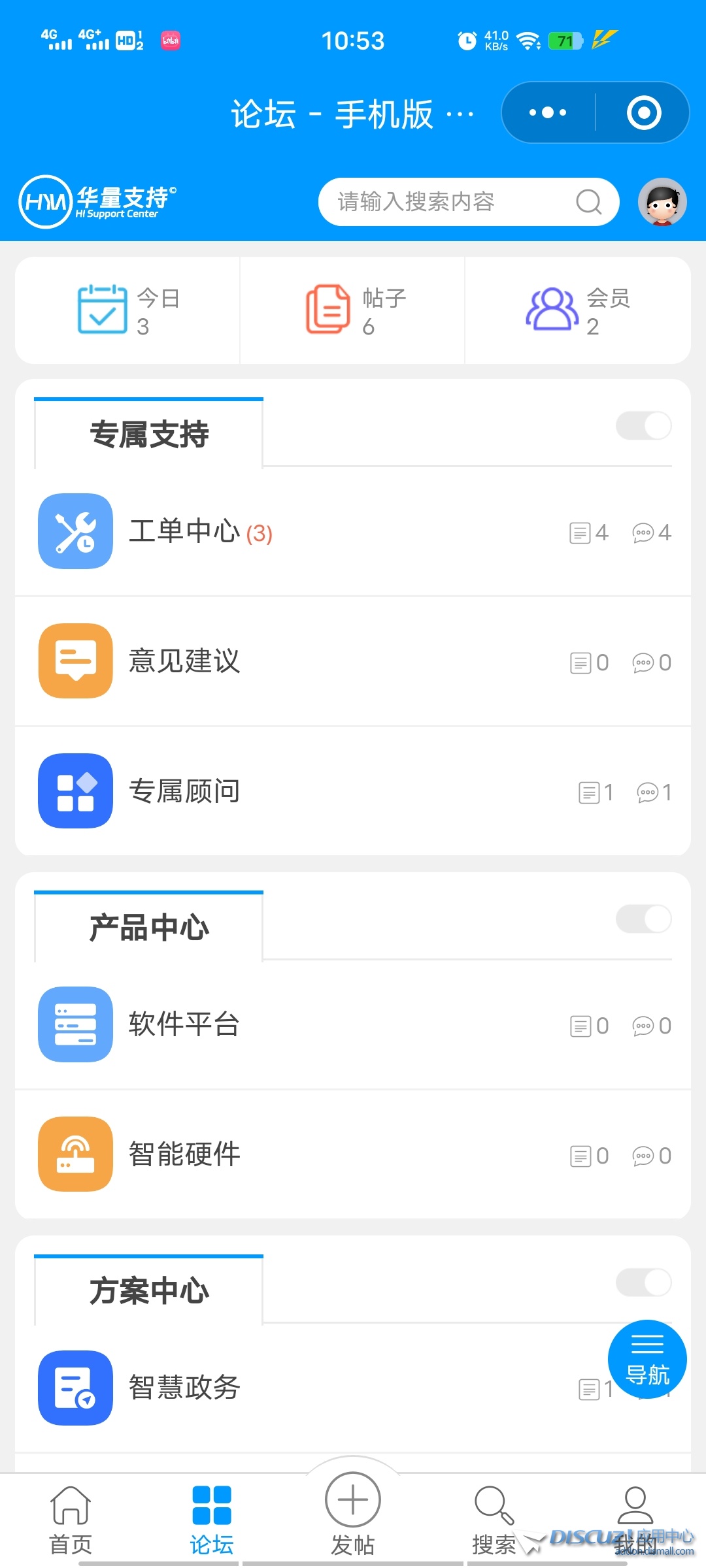
Task: Select the 论坛 tab
Action: click(x=212, y=1520)
